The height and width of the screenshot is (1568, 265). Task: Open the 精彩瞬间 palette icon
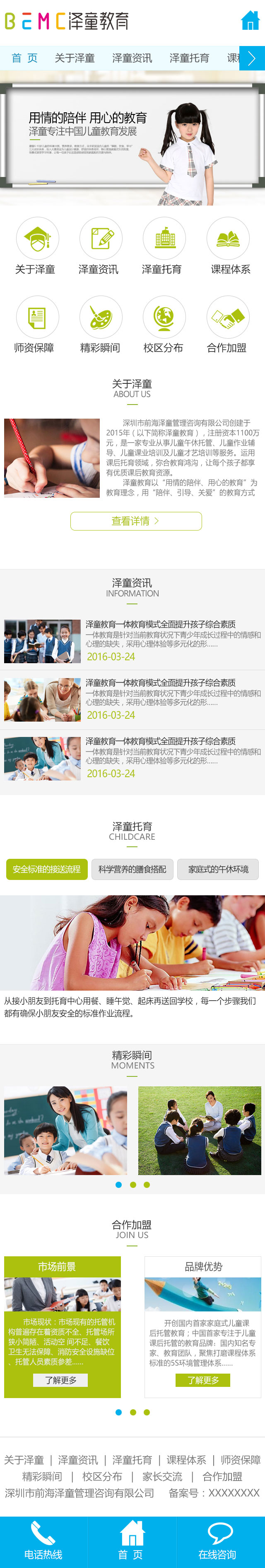tap(101, 317)
